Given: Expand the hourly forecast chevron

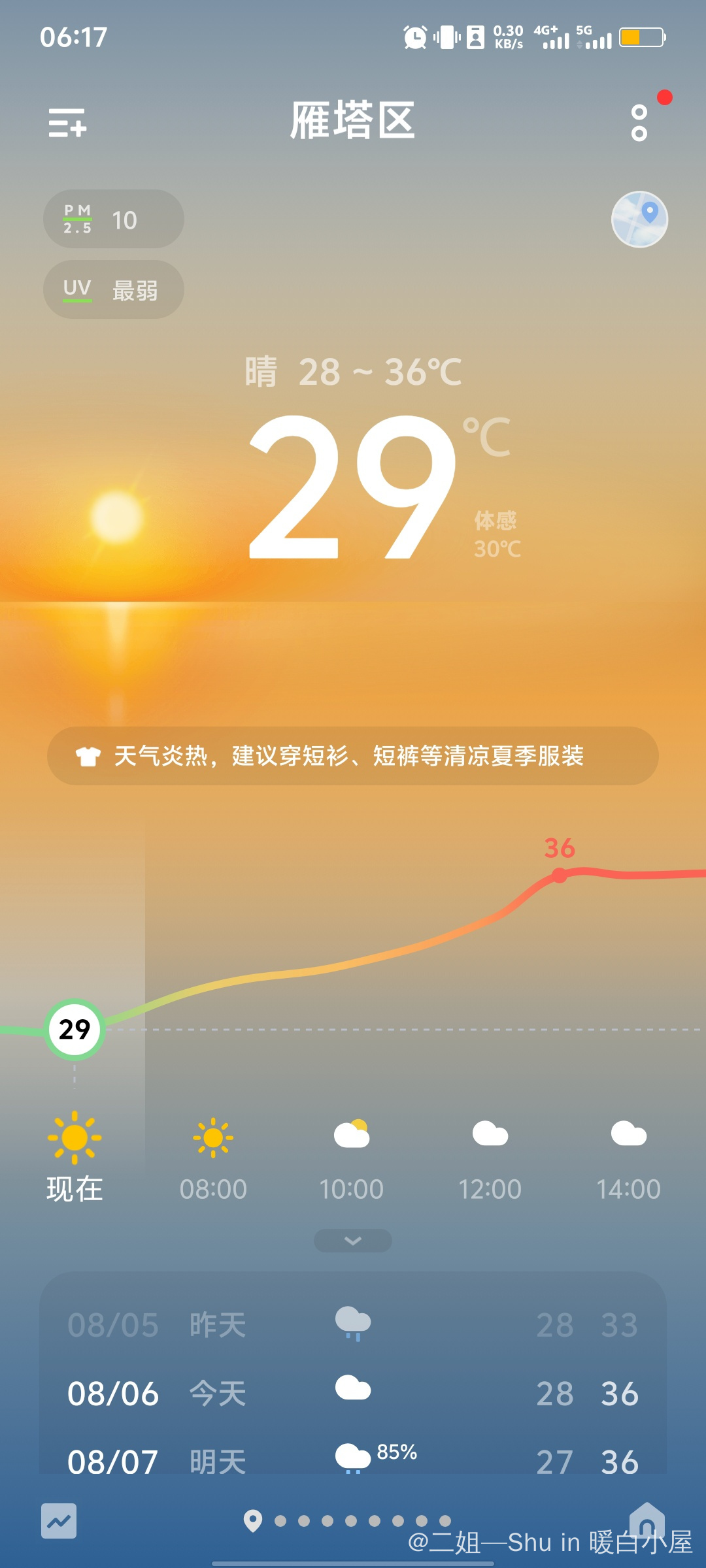Looking at the screenshot, I should coord(352,1240).
